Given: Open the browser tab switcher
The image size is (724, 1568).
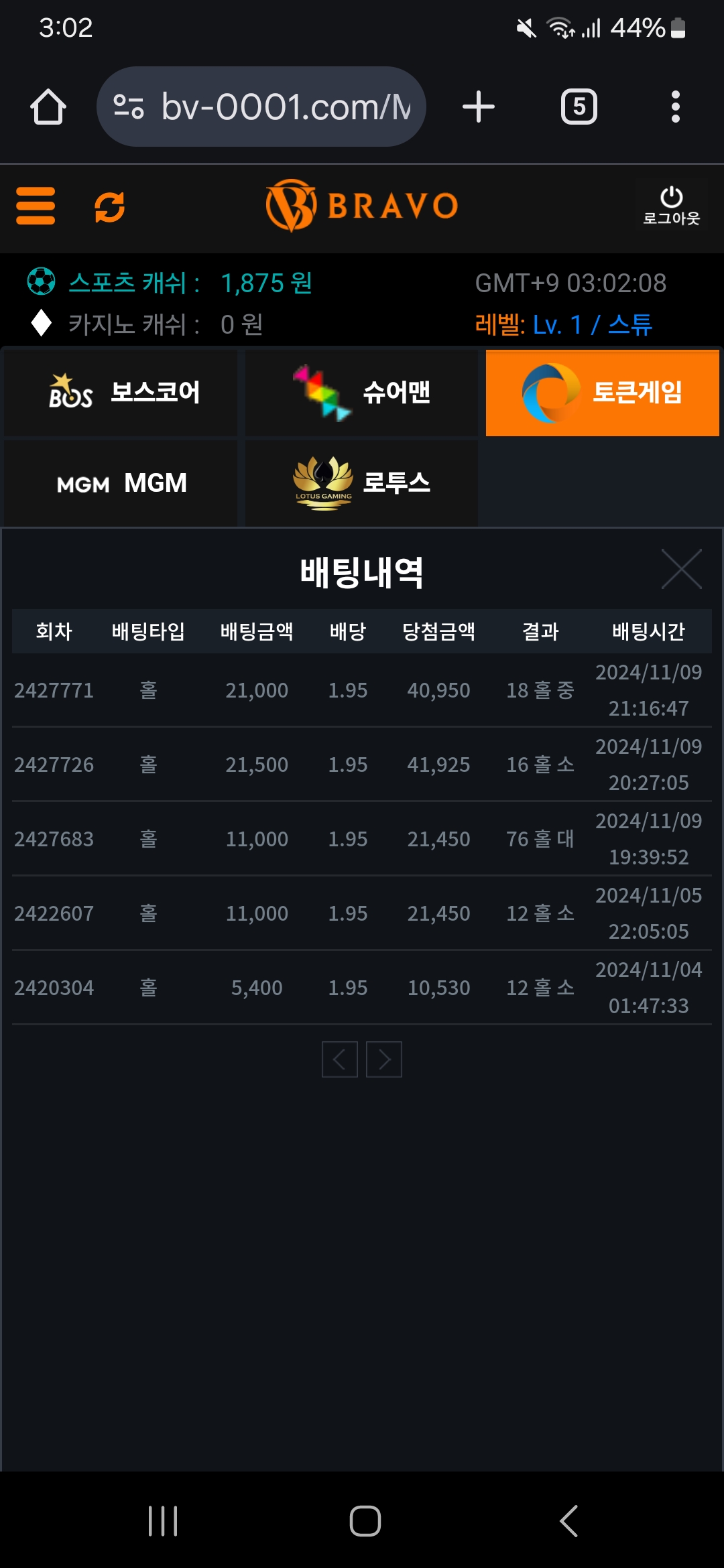Looking at the screenshot, I should (579, 107).
